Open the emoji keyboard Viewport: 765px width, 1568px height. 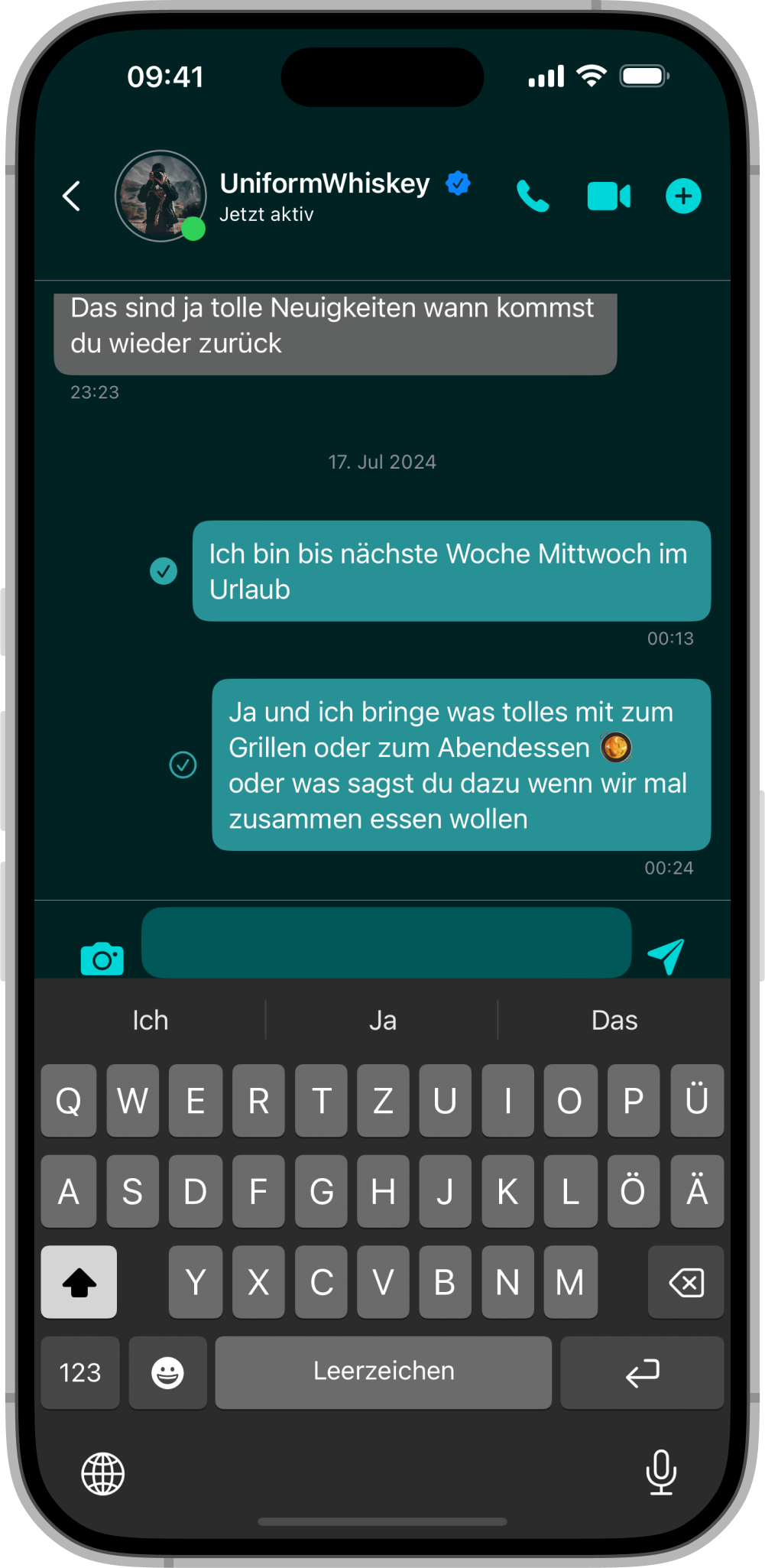click(167, 1372)
